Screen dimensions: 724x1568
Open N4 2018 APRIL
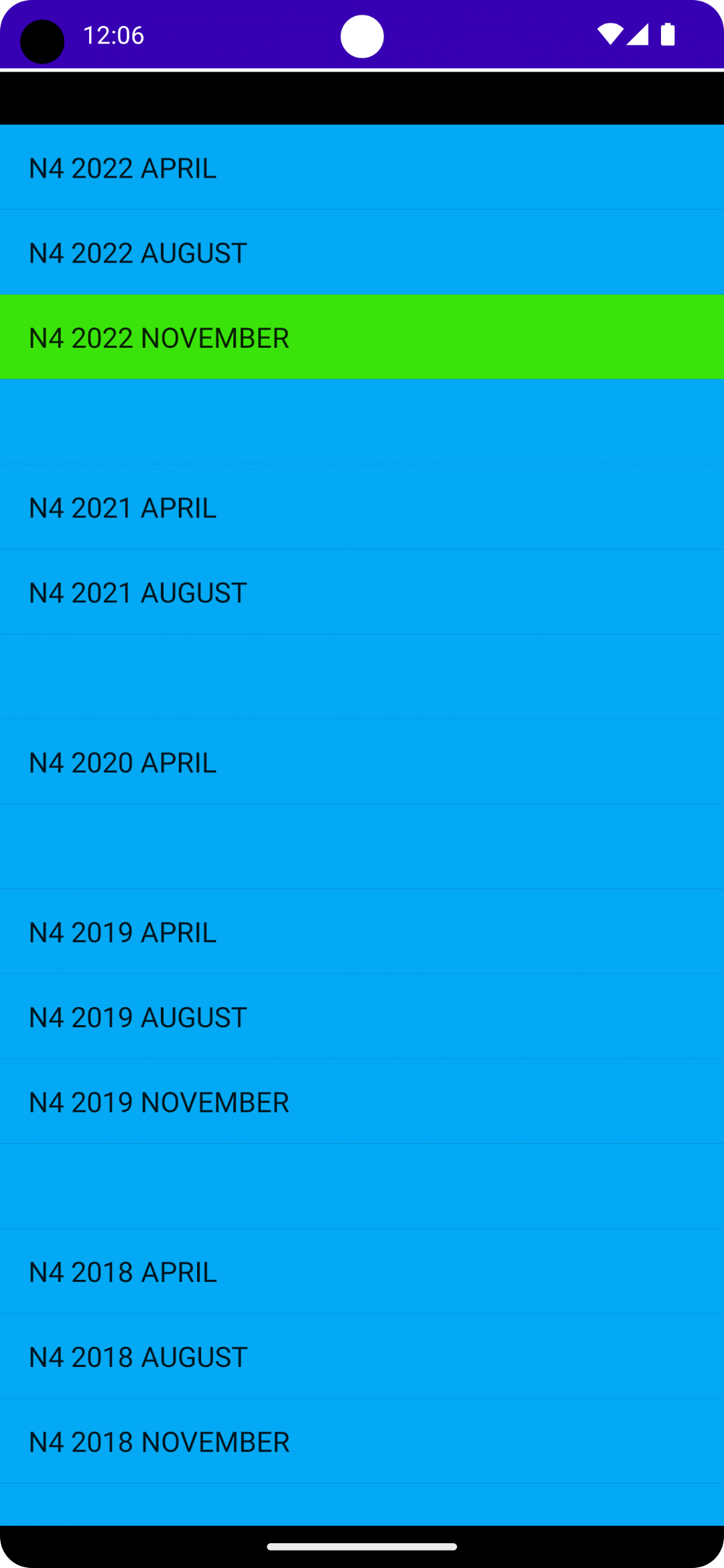tap(362, 1272)
